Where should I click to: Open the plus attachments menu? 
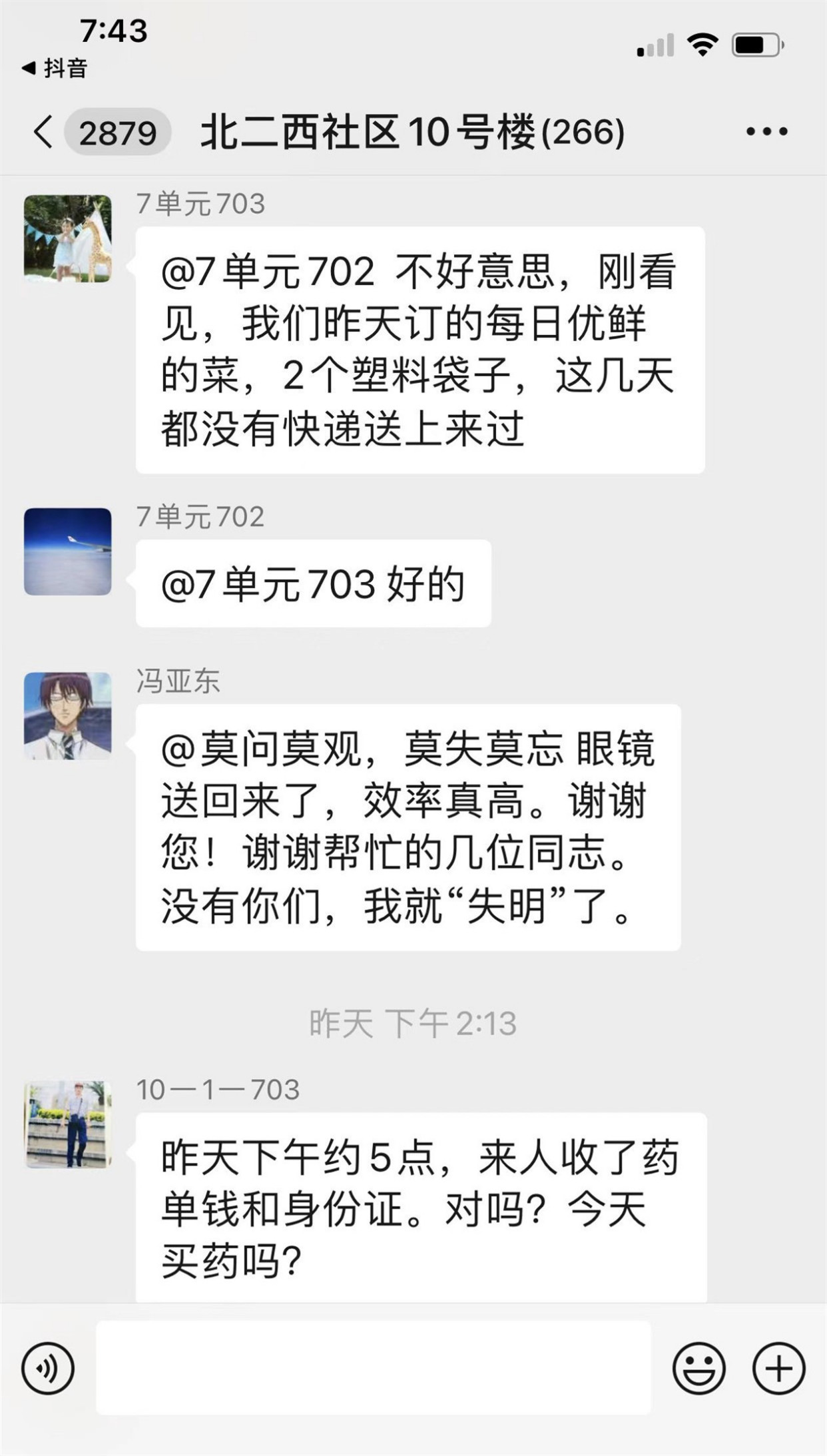pos(778,1369)
